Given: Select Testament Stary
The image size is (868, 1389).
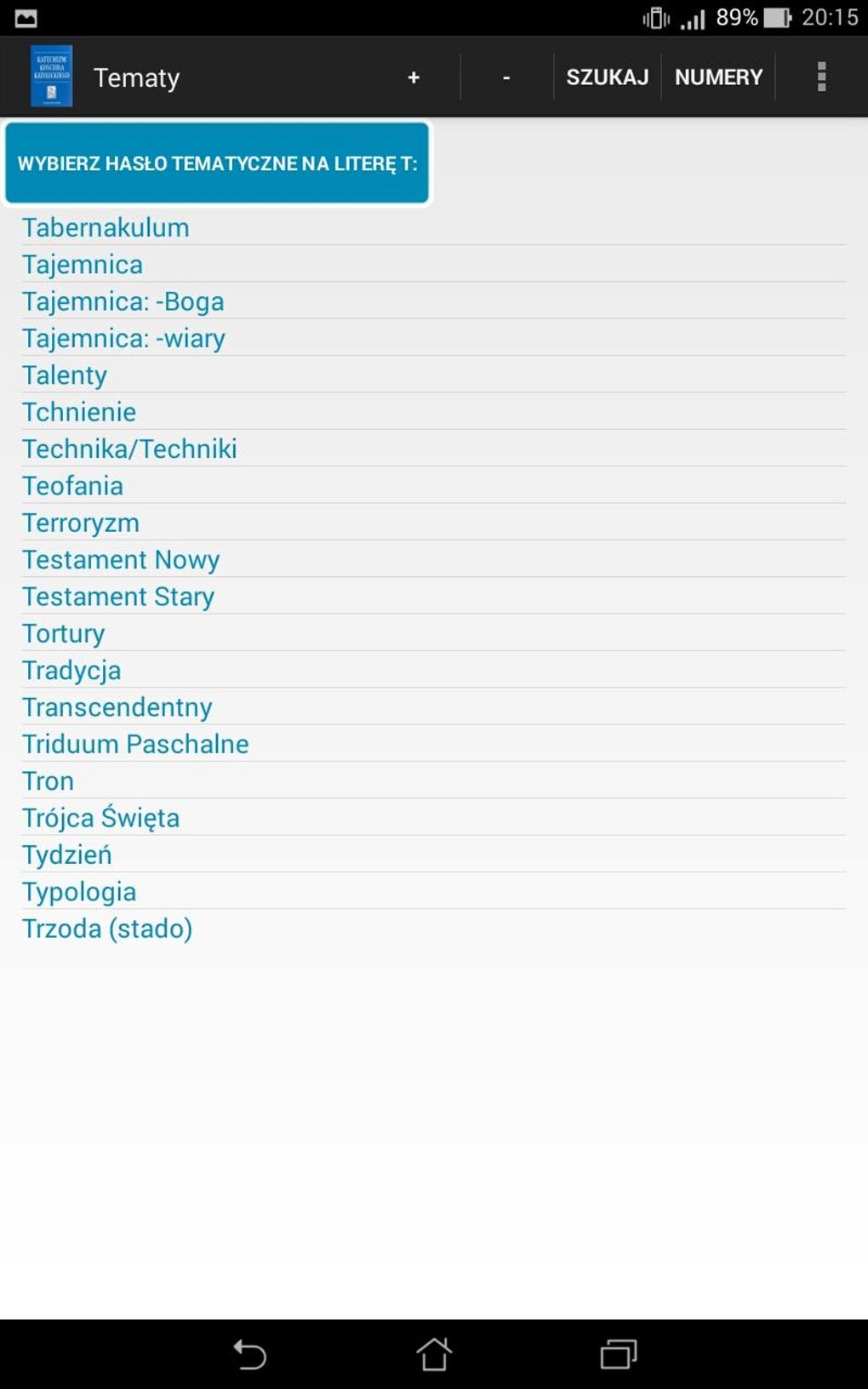Looking at the screenshot, I should click(x=118, y=597).
